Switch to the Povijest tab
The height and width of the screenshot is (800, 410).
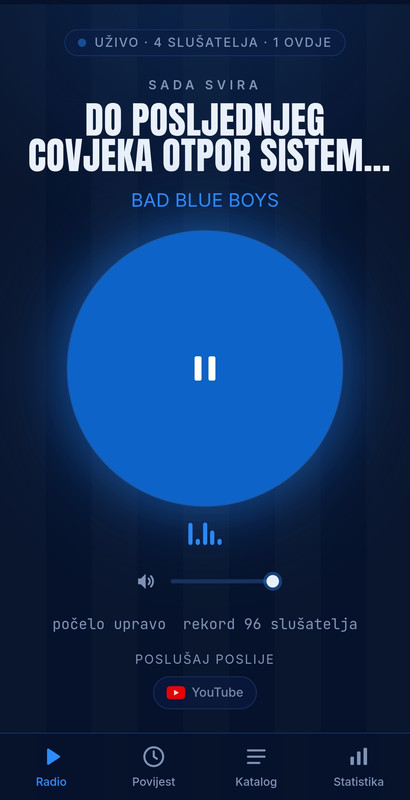[153, 767]
